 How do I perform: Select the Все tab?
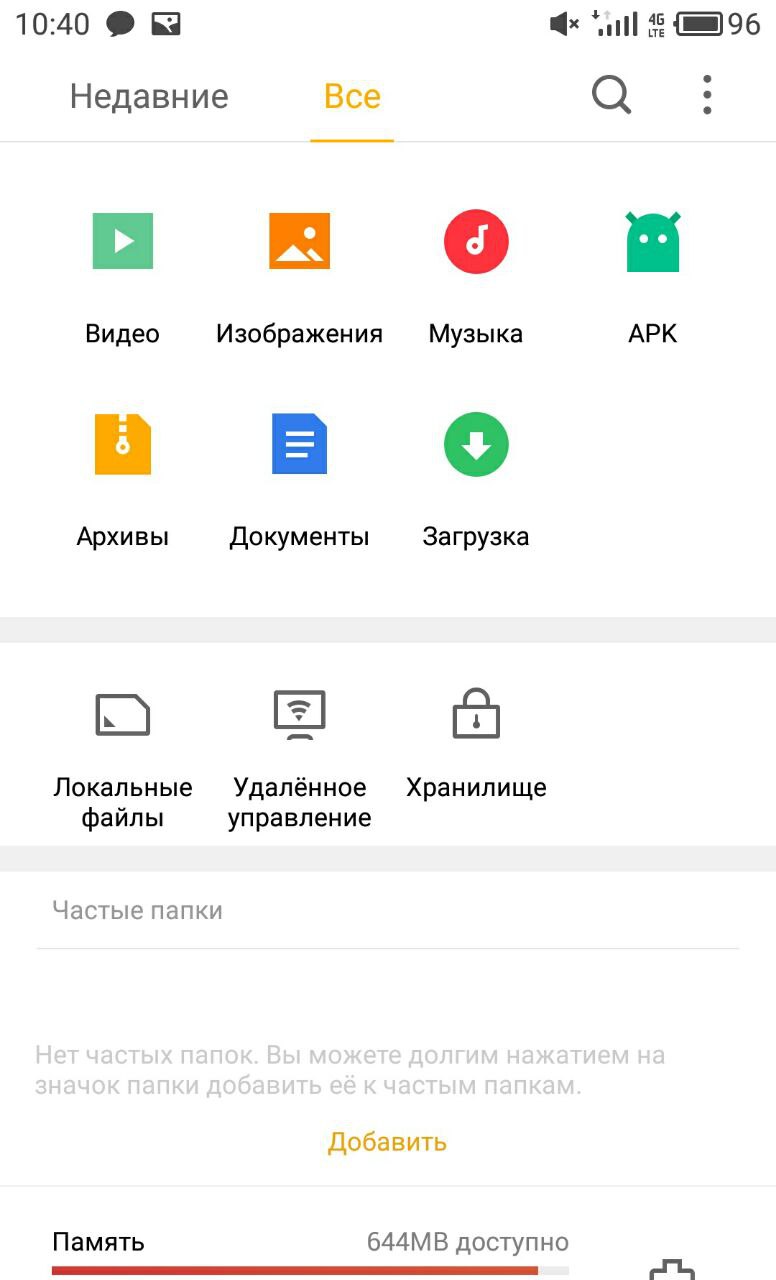tap(352, 97)
